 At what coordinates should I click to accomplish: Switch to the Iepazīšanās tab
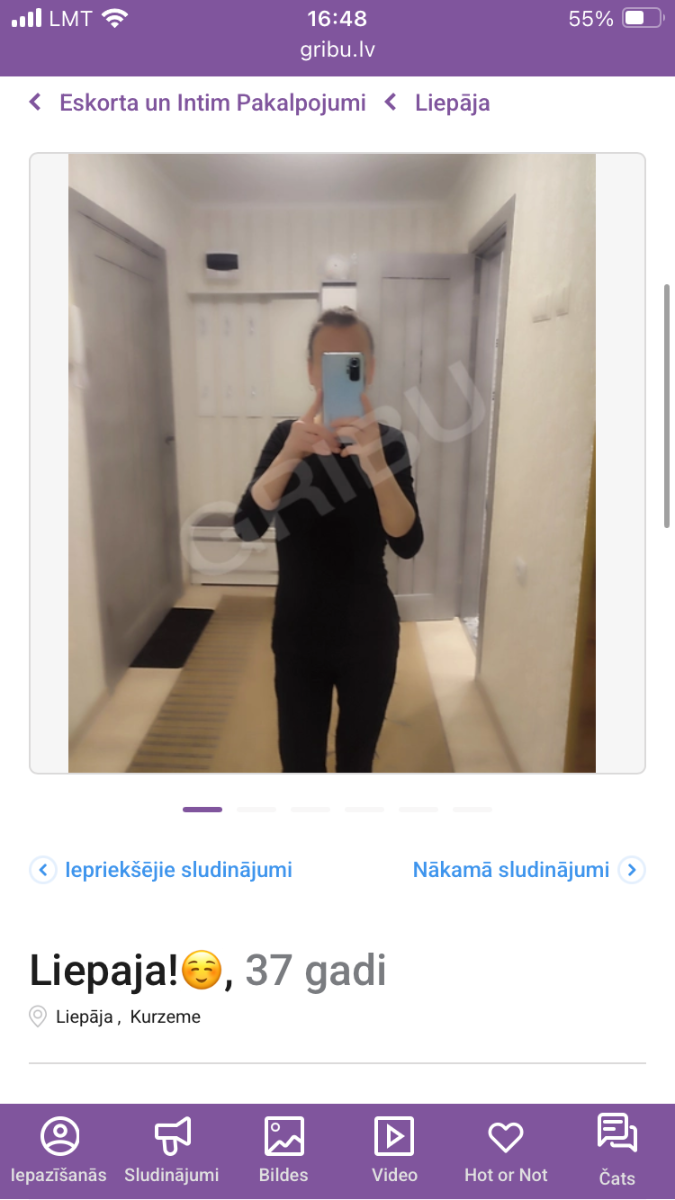coord(59,1151)
